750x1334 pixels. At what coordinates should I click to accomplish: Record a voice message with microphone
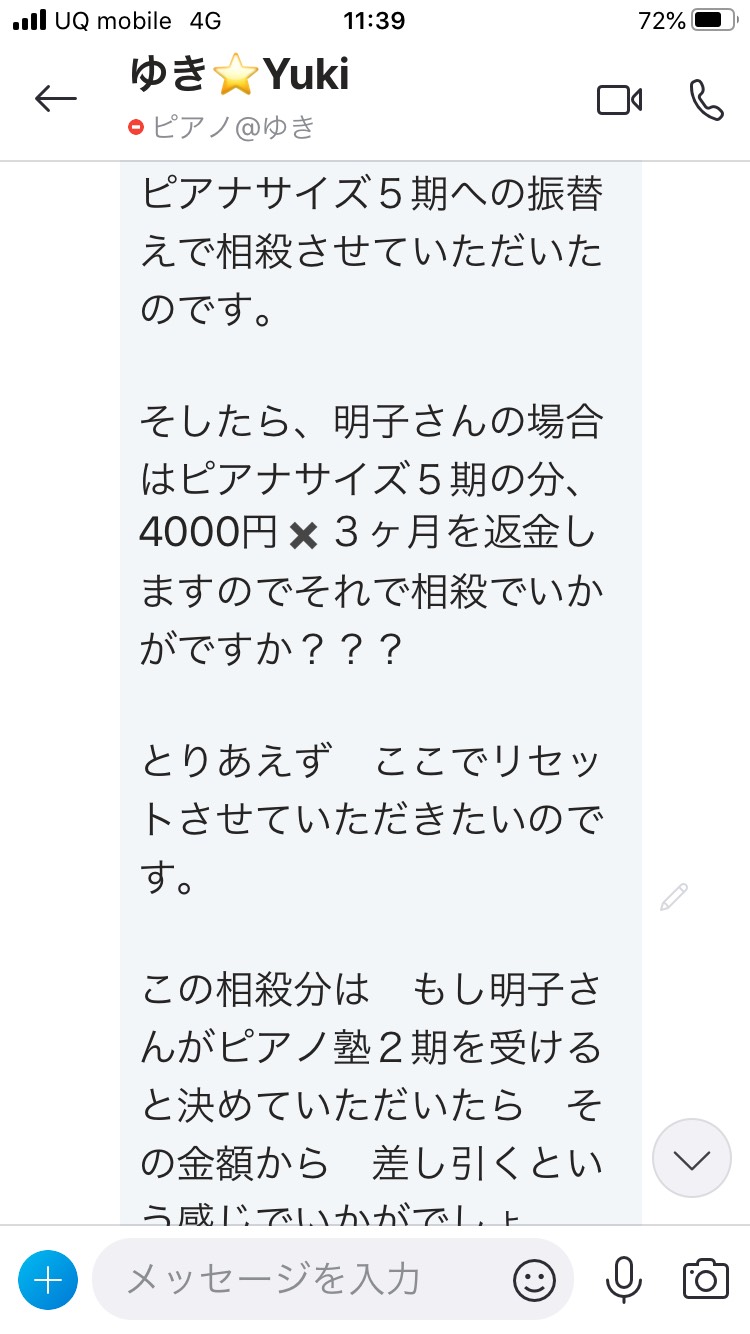pos(624,1279)
